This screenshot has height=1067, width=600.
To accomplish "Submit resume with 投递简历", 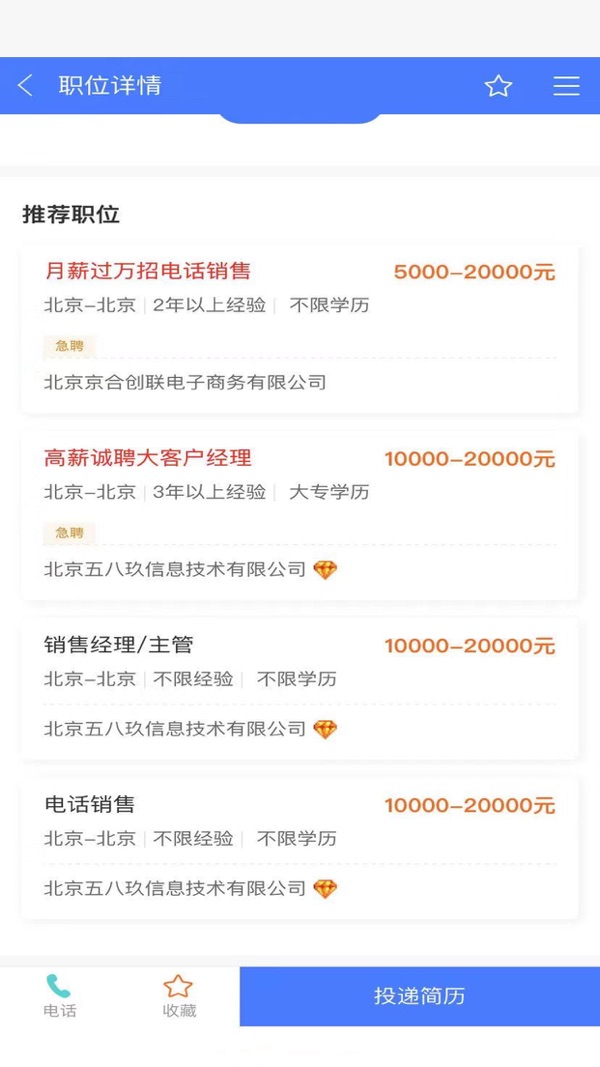I will 419,996.
